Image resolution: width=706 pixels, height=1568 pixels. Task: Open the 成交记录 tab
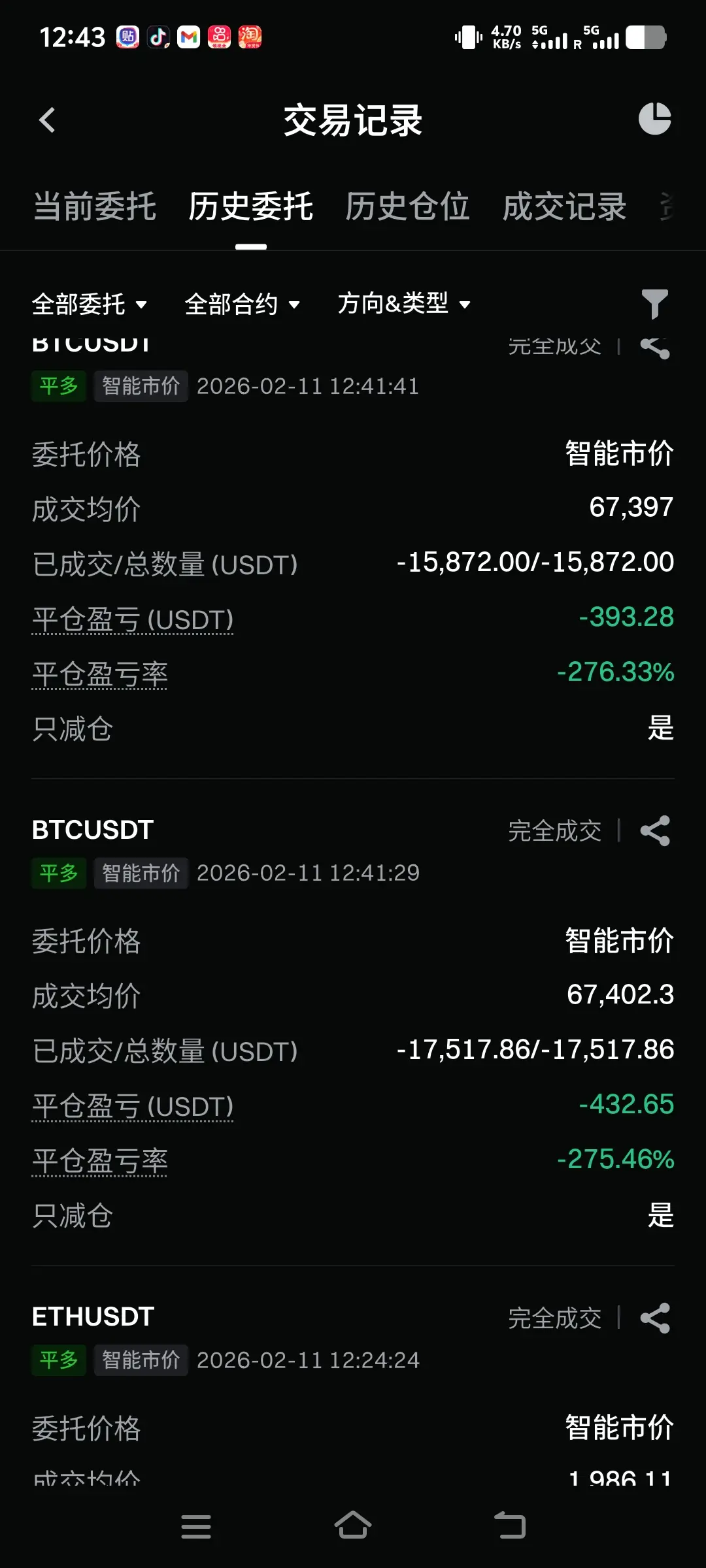click(564, 206)
